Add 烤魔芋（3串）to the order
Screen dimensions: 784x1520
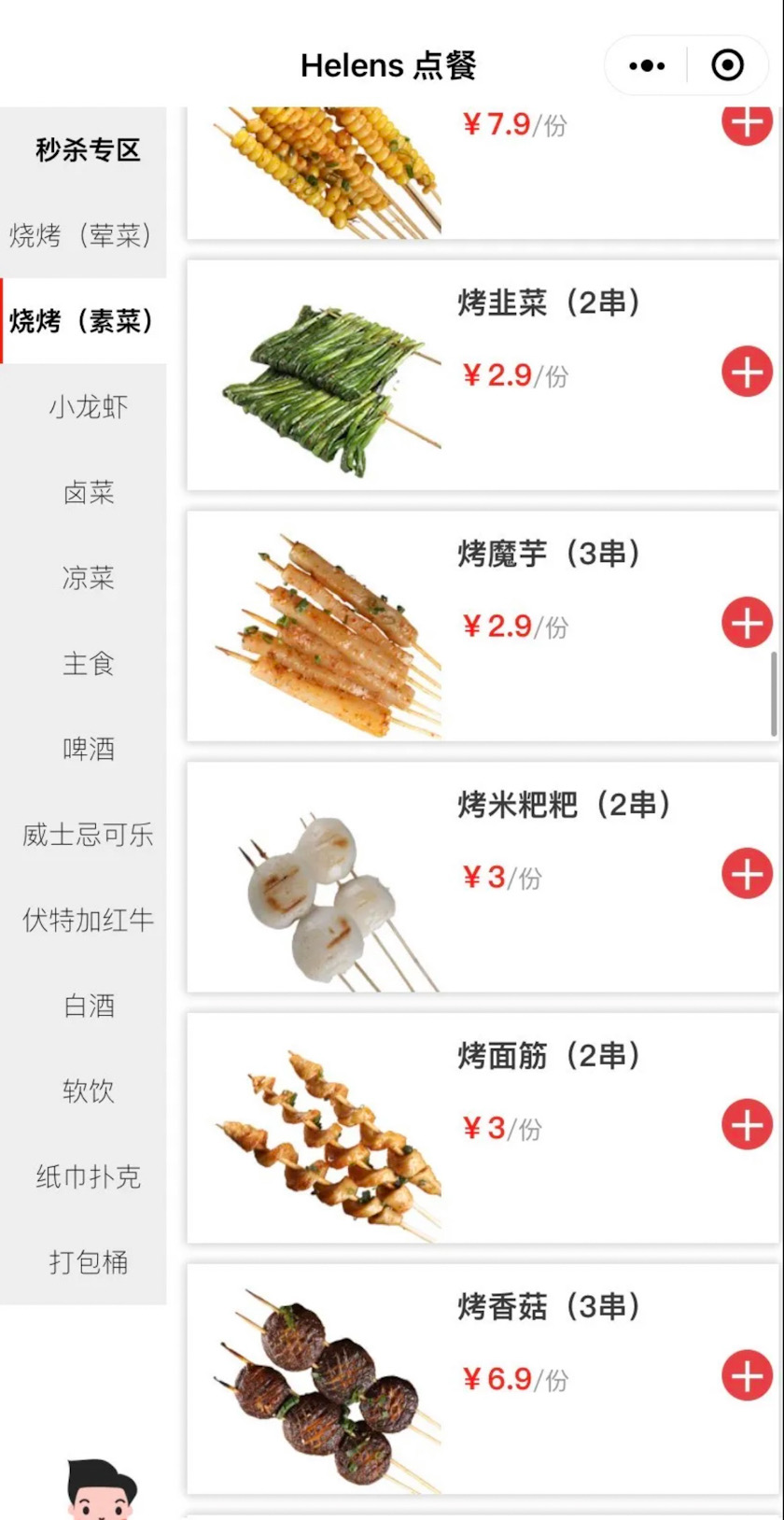[747, 623]
